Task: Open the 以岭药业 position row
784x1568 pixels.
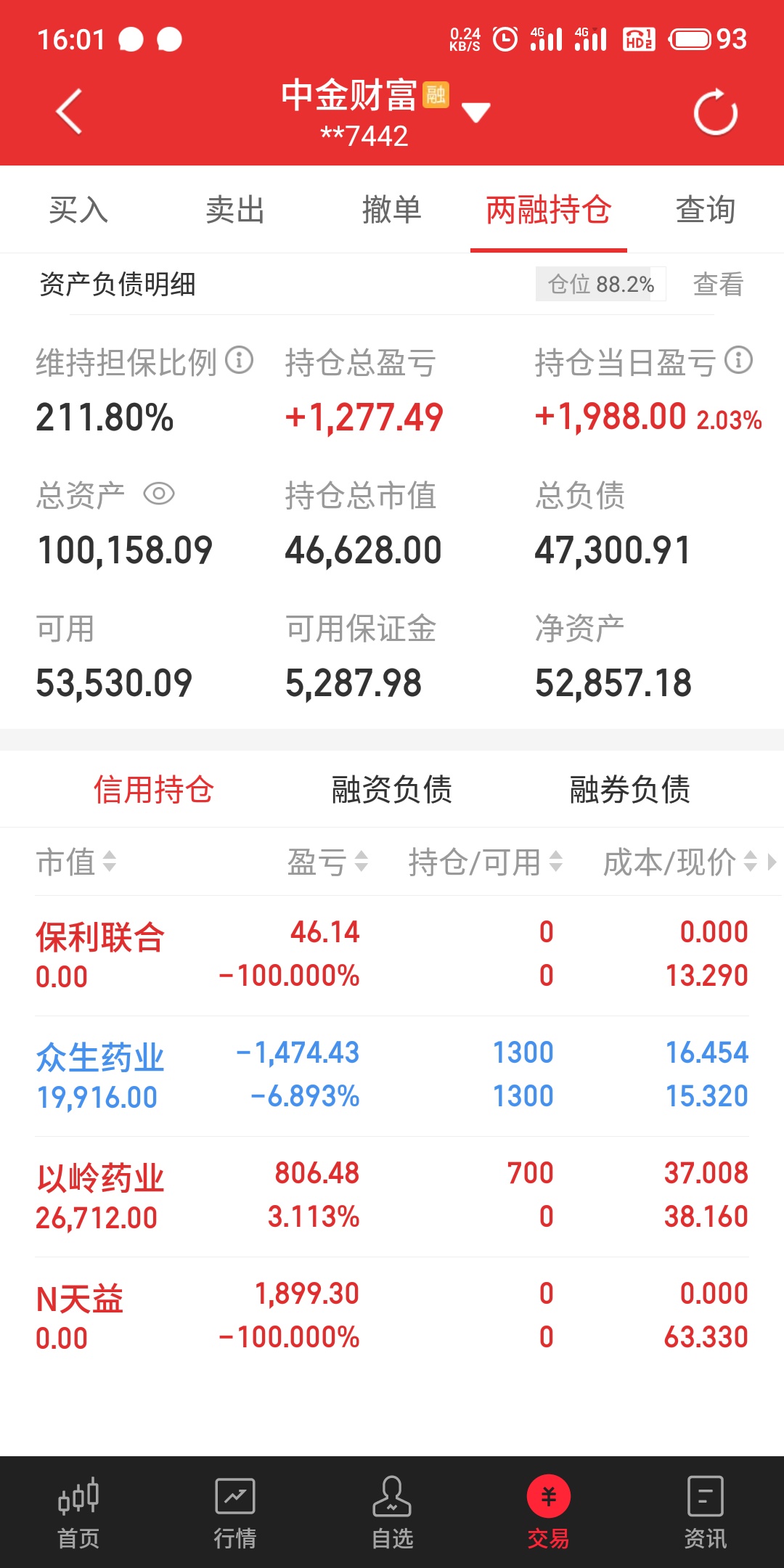Action: [x=392, y=1196]
